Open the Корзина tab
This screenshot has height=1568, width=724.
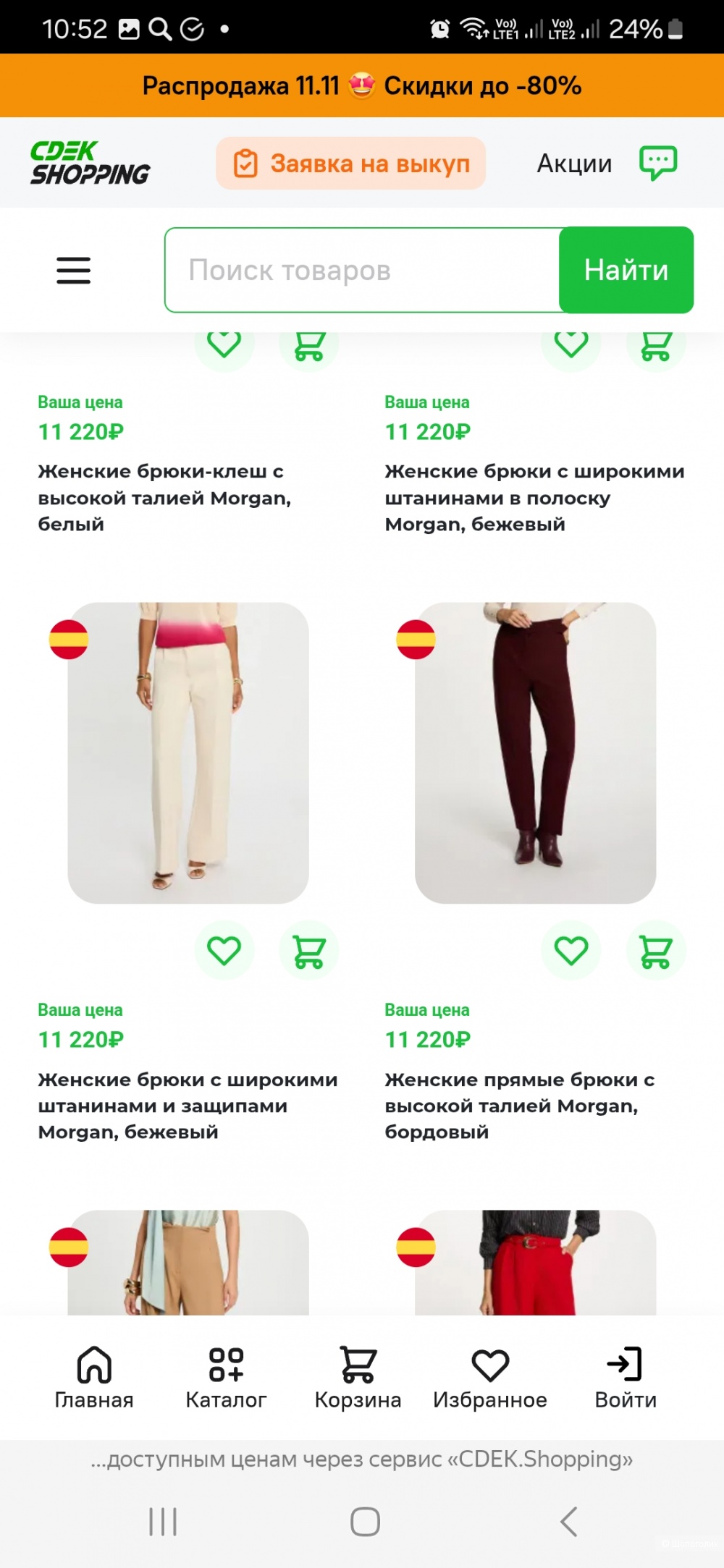tap(358, 1378)
